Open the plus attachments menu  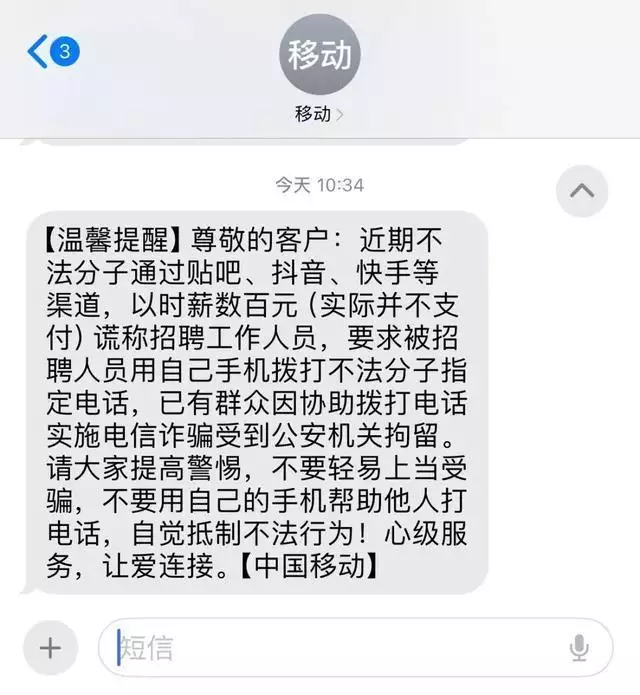tap(50, 647)
